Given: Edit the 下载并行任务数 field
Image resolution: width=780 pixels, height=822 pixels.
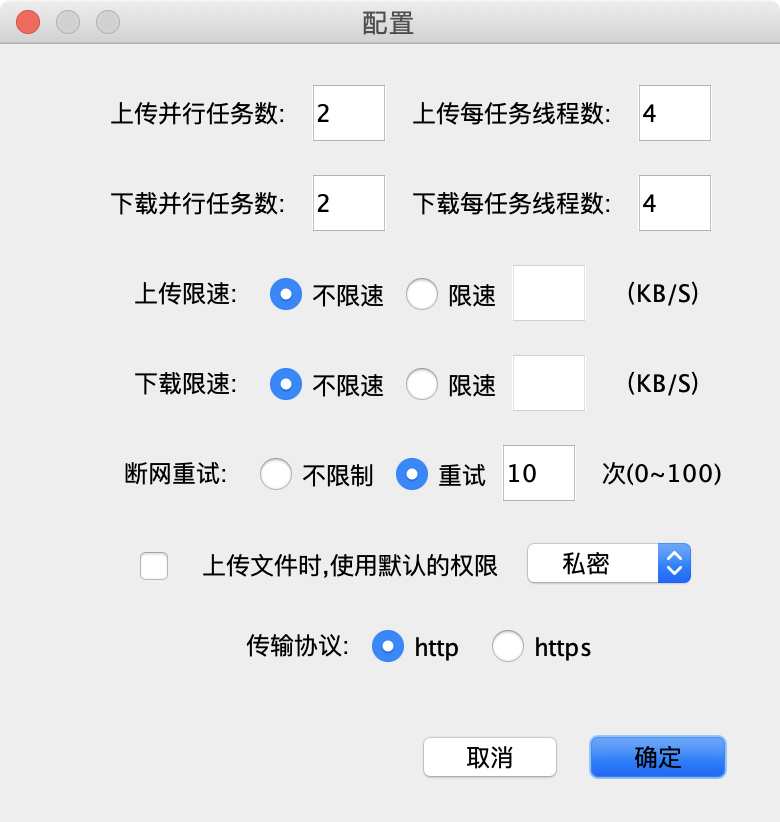Looking at the screenshot, I should 348,203.
